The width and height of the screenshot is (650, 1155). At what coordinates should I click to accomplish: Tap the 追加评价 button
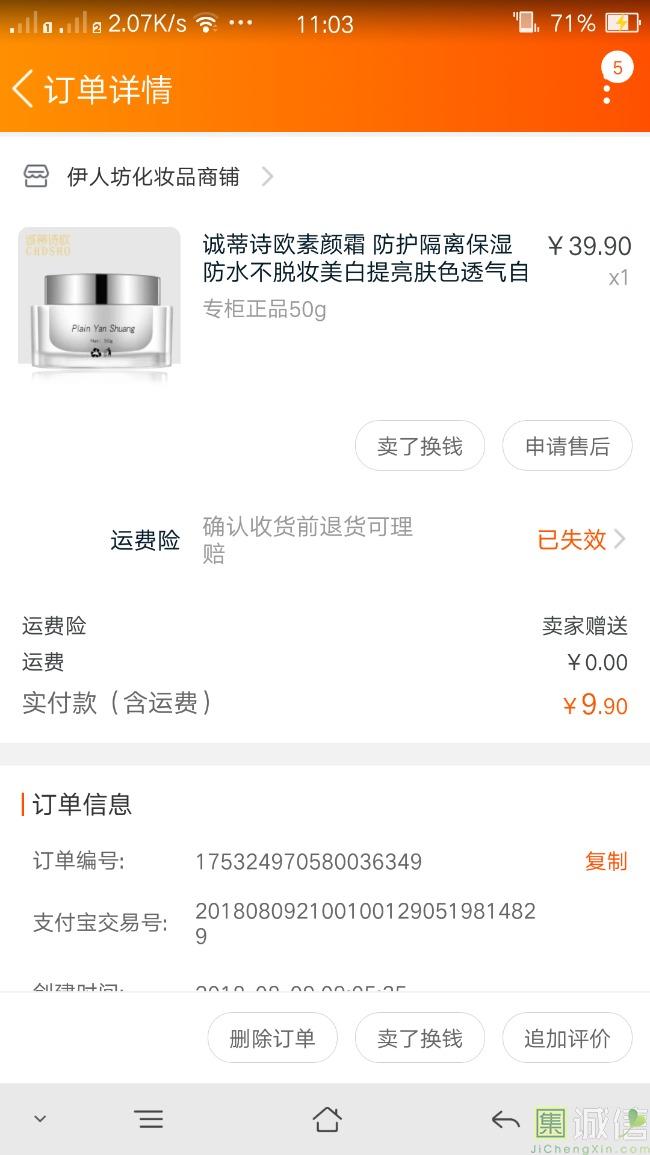pyautogui.click(x=567, y=1038)
